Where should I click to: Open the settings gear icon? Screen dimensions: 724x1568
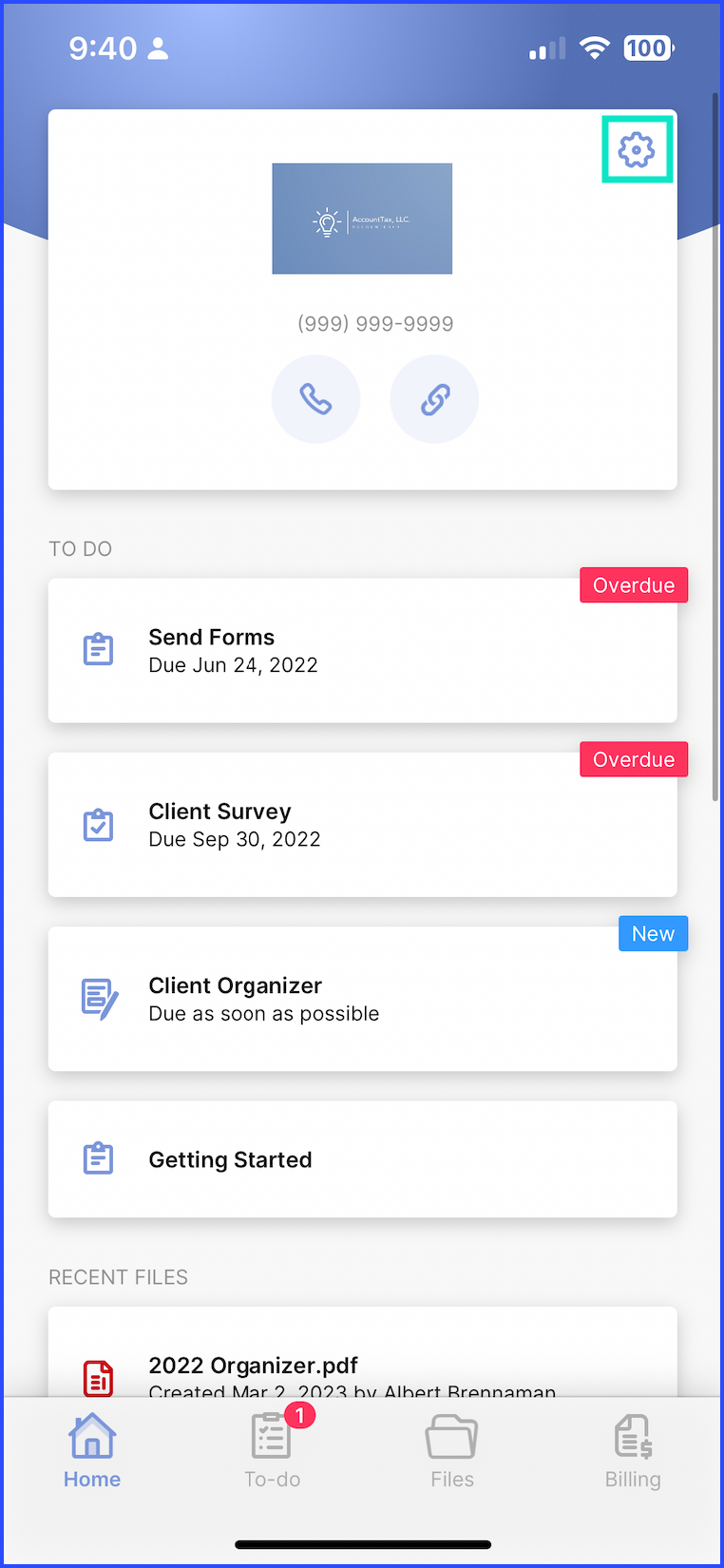[637, 150]
